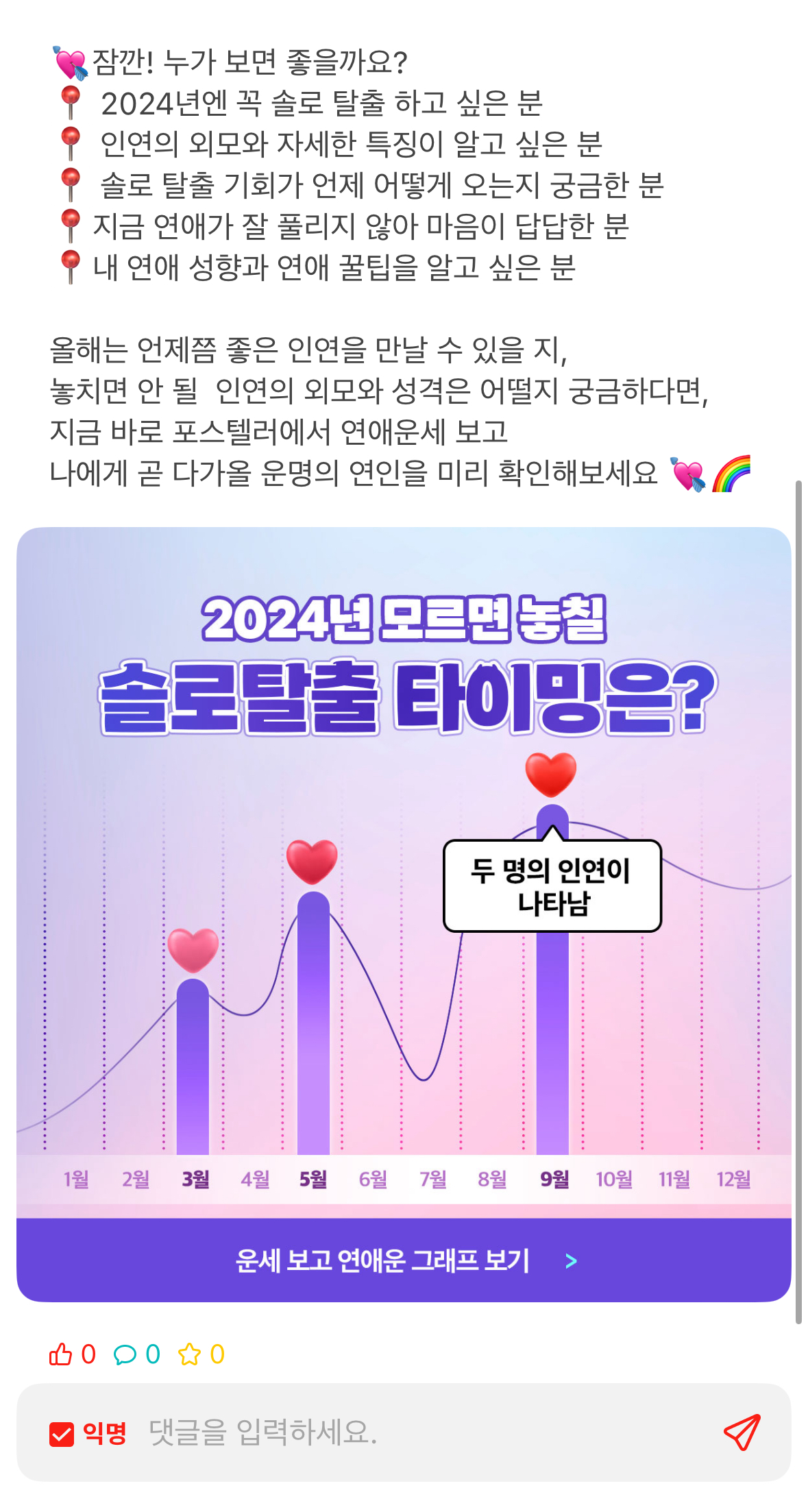Image resolution: width=808 pixels, height=1512 pixels.
Task: Focus the 댓글을 입력하세요 comment field
Action: pyautogui.click(x=411, y=1432)
